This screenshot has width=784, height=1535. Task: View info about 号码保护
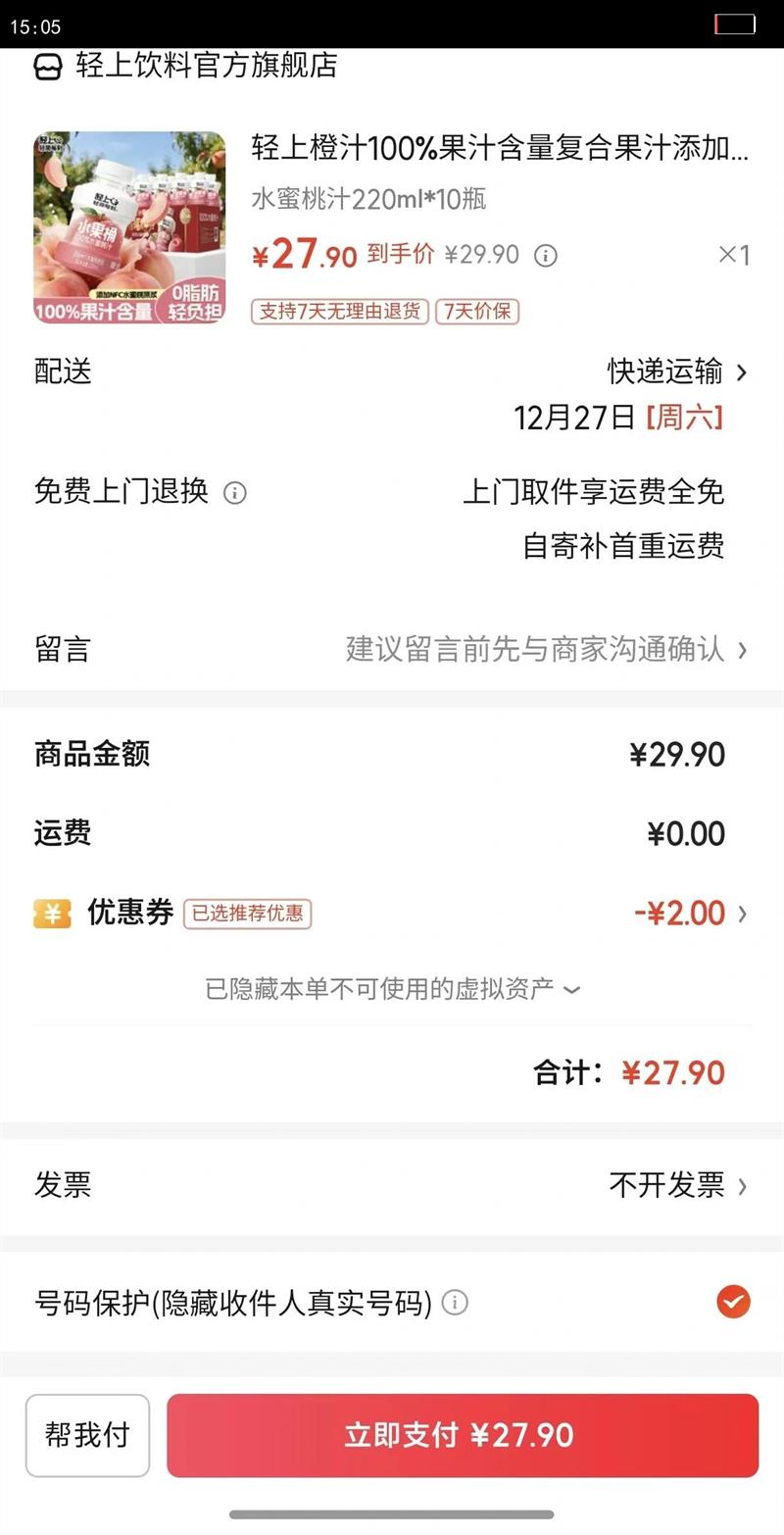coord(455,1303)
